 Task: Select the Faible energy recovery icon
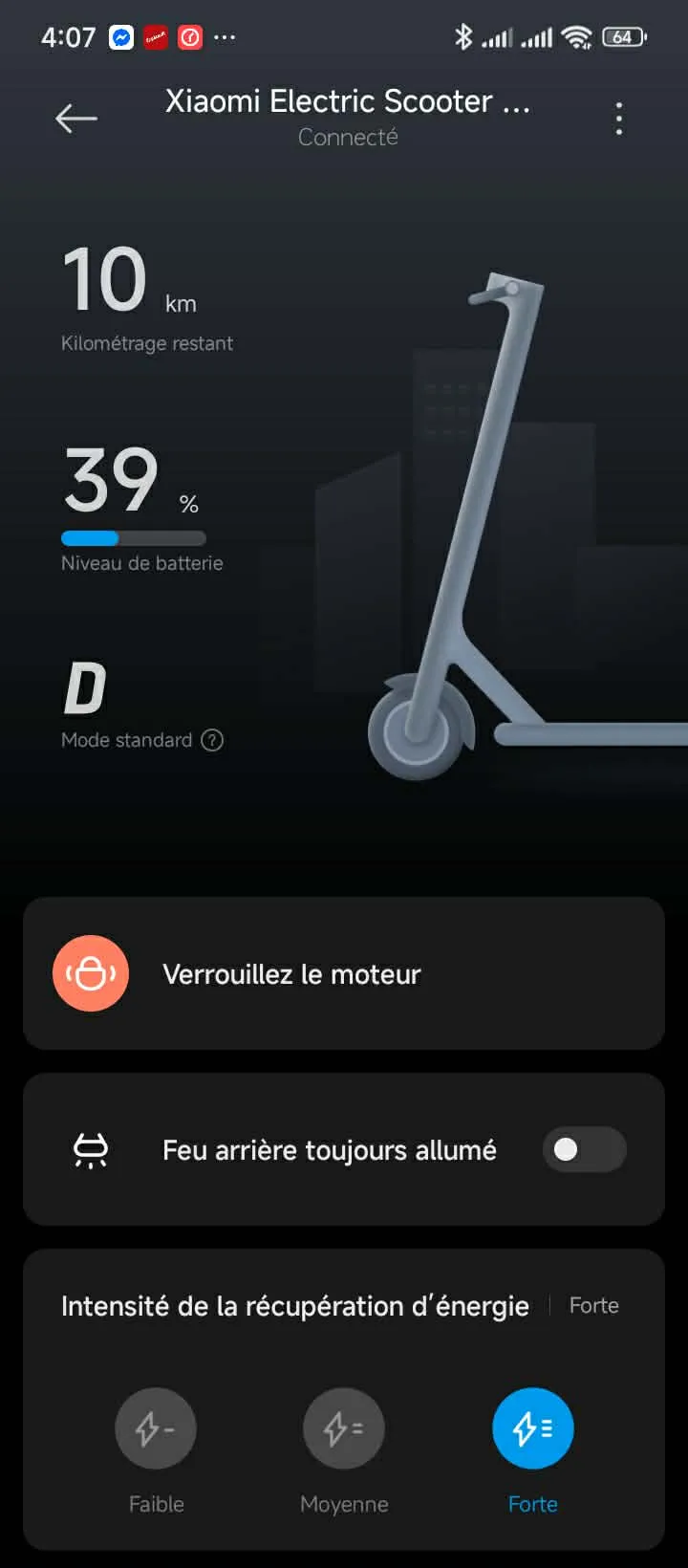155,1427
